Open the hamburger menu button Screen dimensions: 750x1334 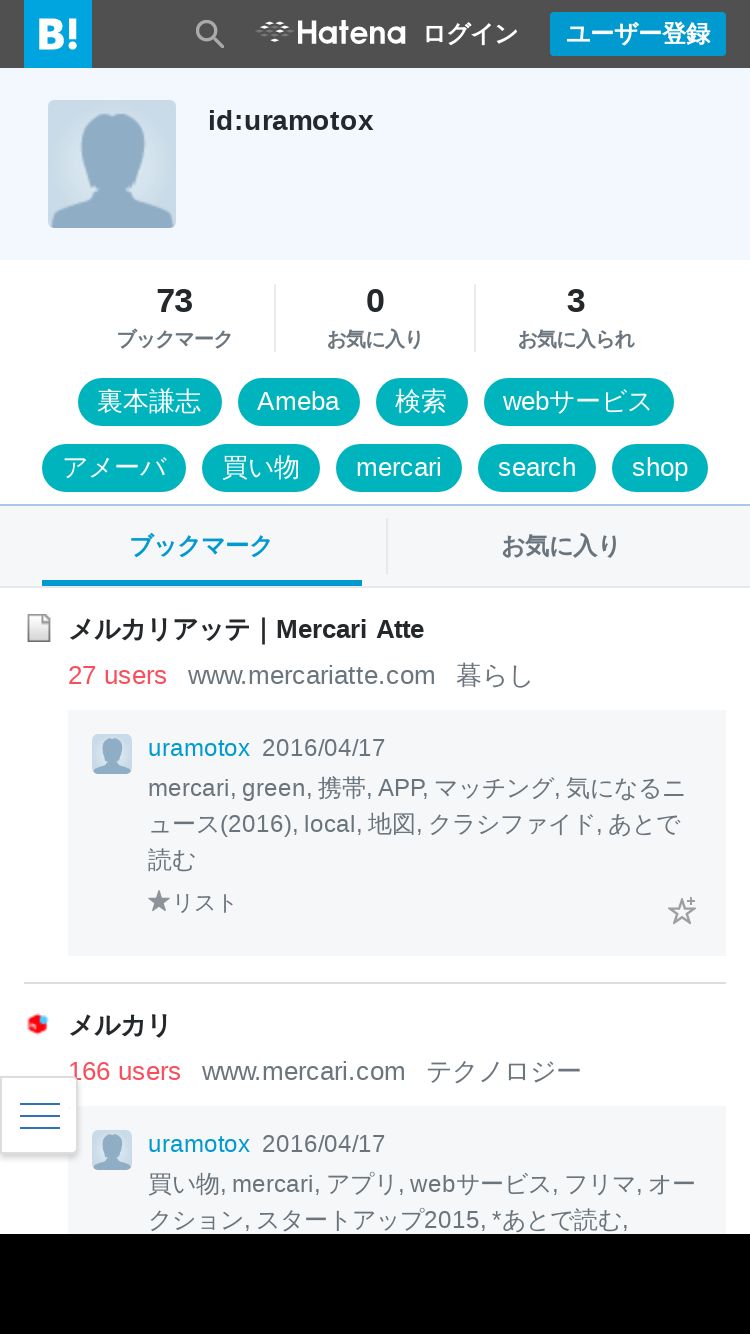coord(39,1115)
